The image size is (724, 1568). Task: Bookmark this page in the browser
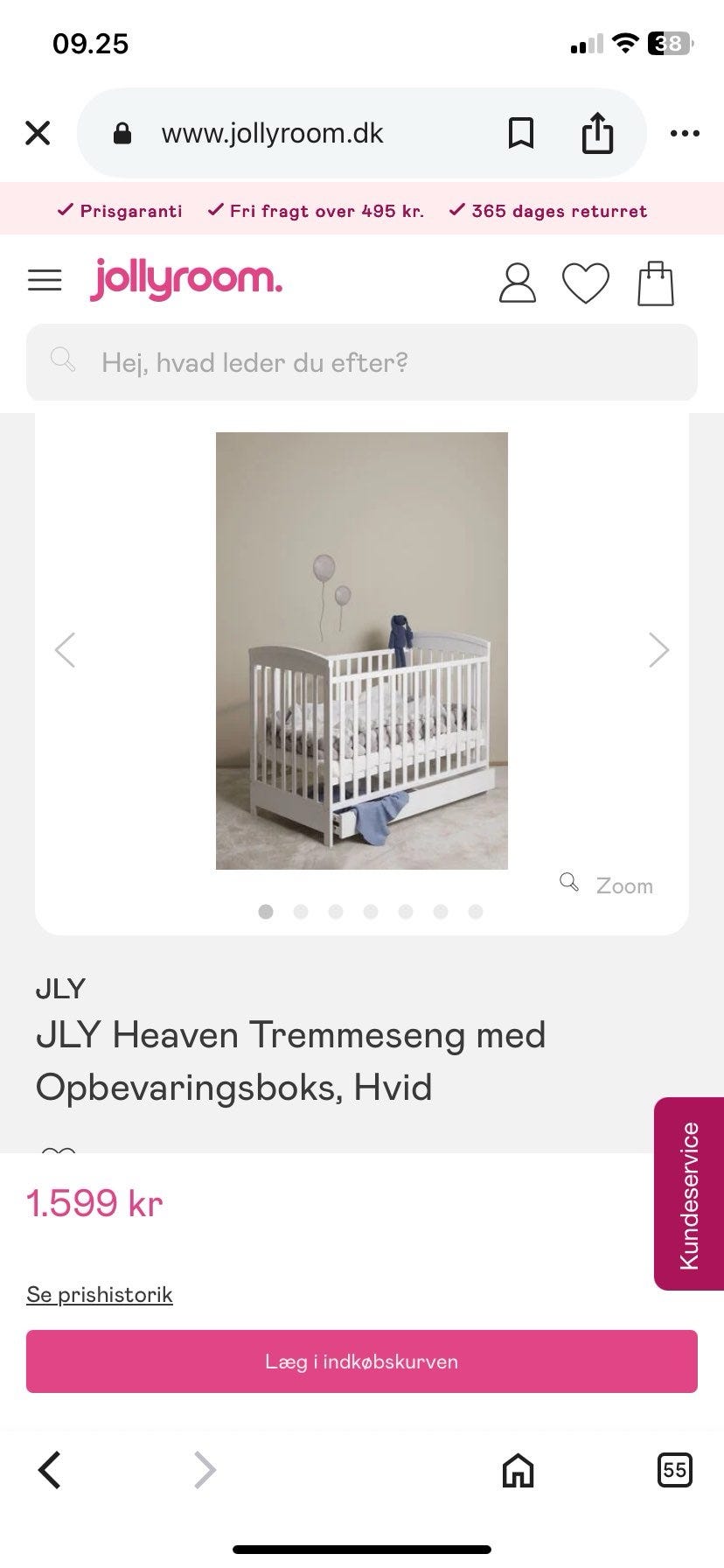pos(521,133)
